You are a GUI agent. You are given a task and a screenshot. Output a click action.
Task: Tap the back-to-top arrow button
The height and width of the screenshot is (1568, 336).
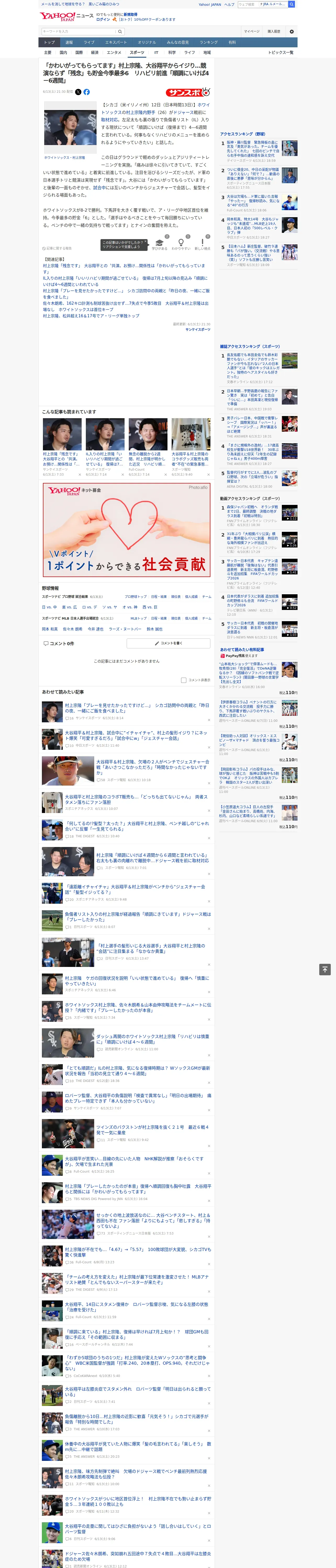(x=325, y=970)
